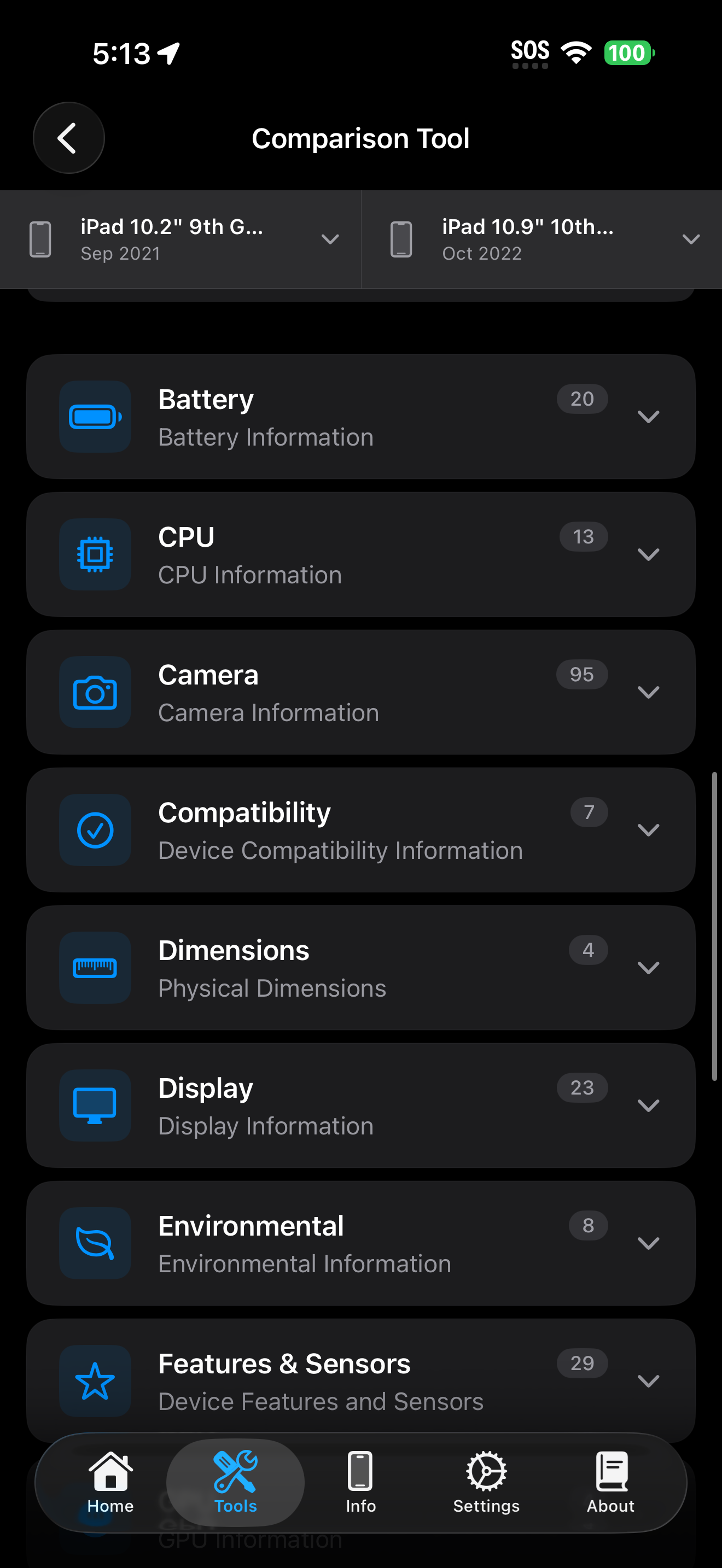Select the Dimensions ruler icon

coord(95,967)
